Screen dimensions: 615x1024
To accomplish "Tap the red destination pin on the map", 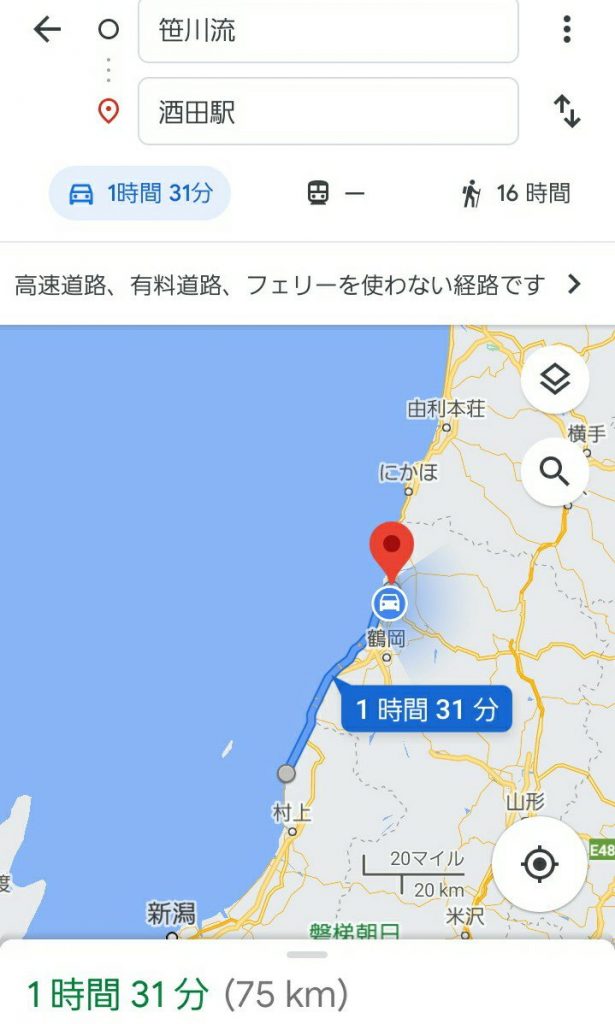I will point(392,548).
